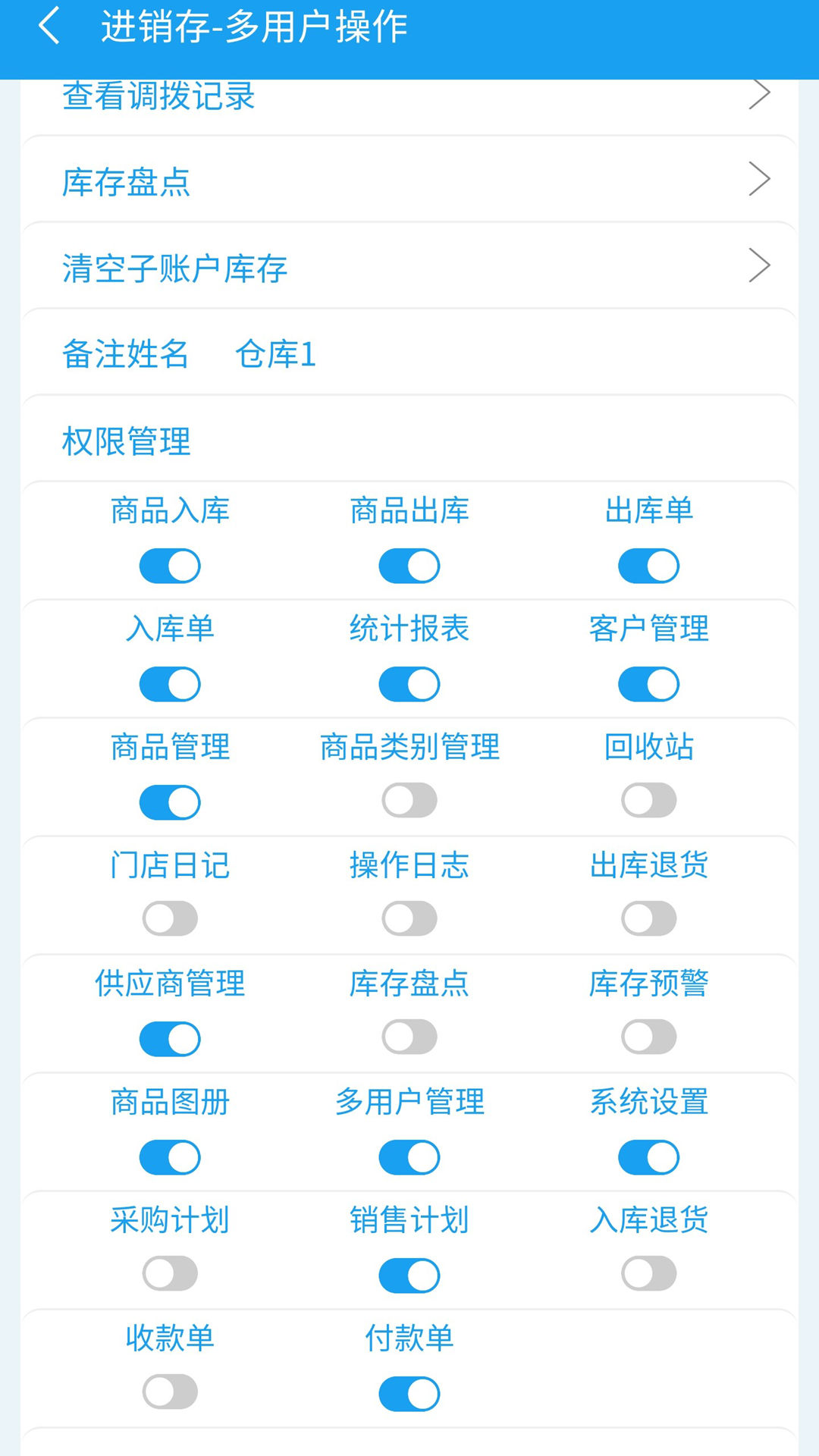This screenshot has height=1456, width=819.
Task: Enable the 库存预警 warning toggle
Action: pyautogui.click(x=647, y=1037)
